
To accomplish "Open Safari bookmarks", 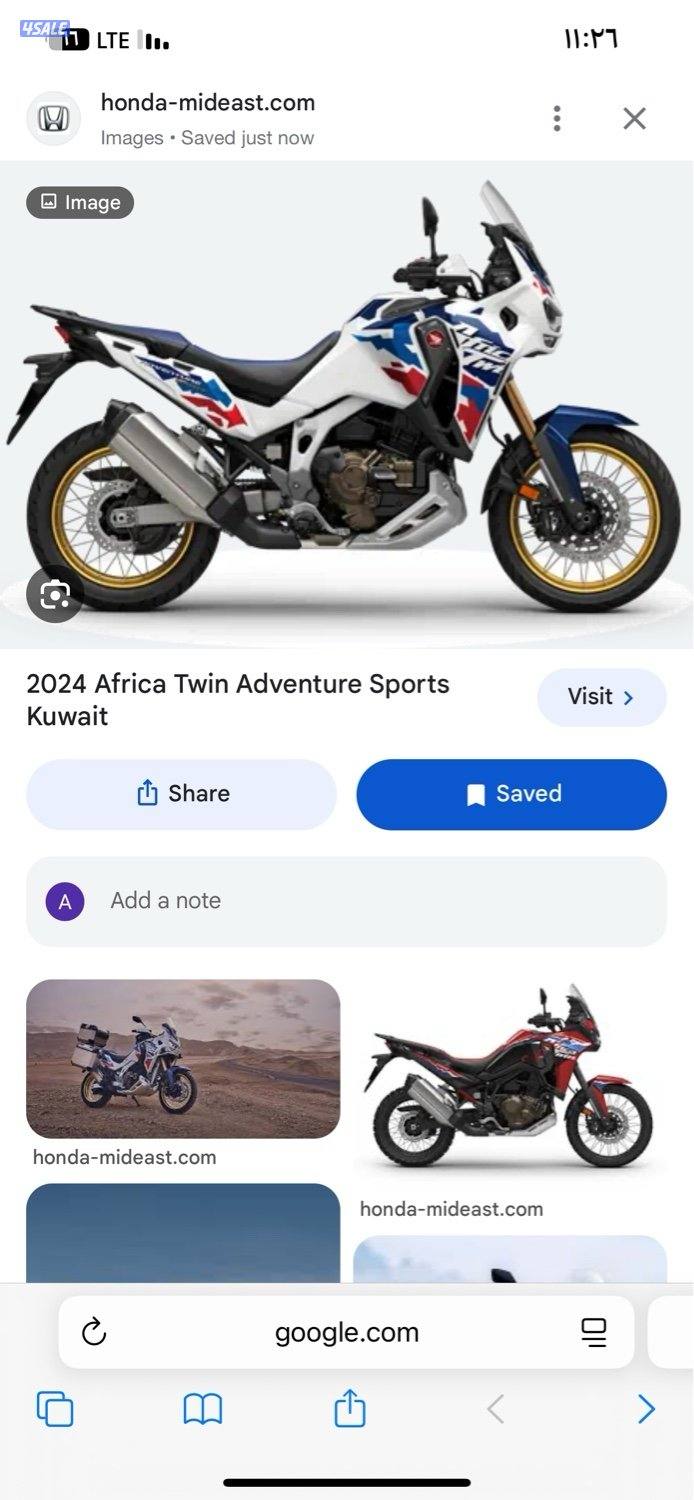I will (202, 1409).
